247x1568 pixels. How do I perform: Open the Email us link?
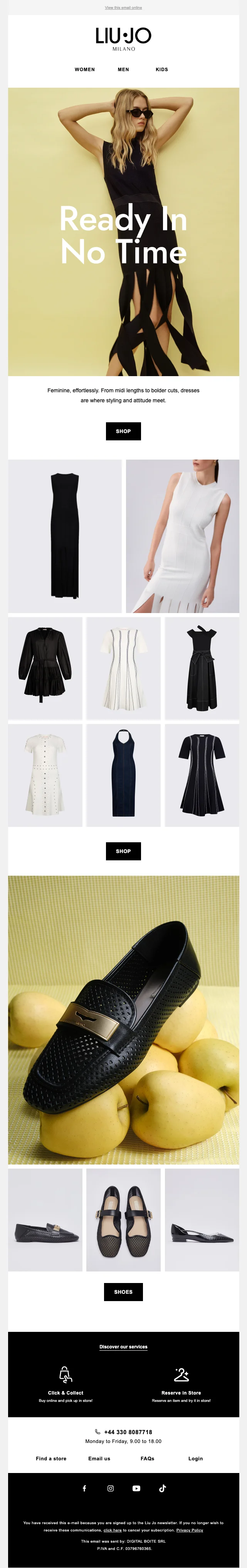pos(99,1458)
